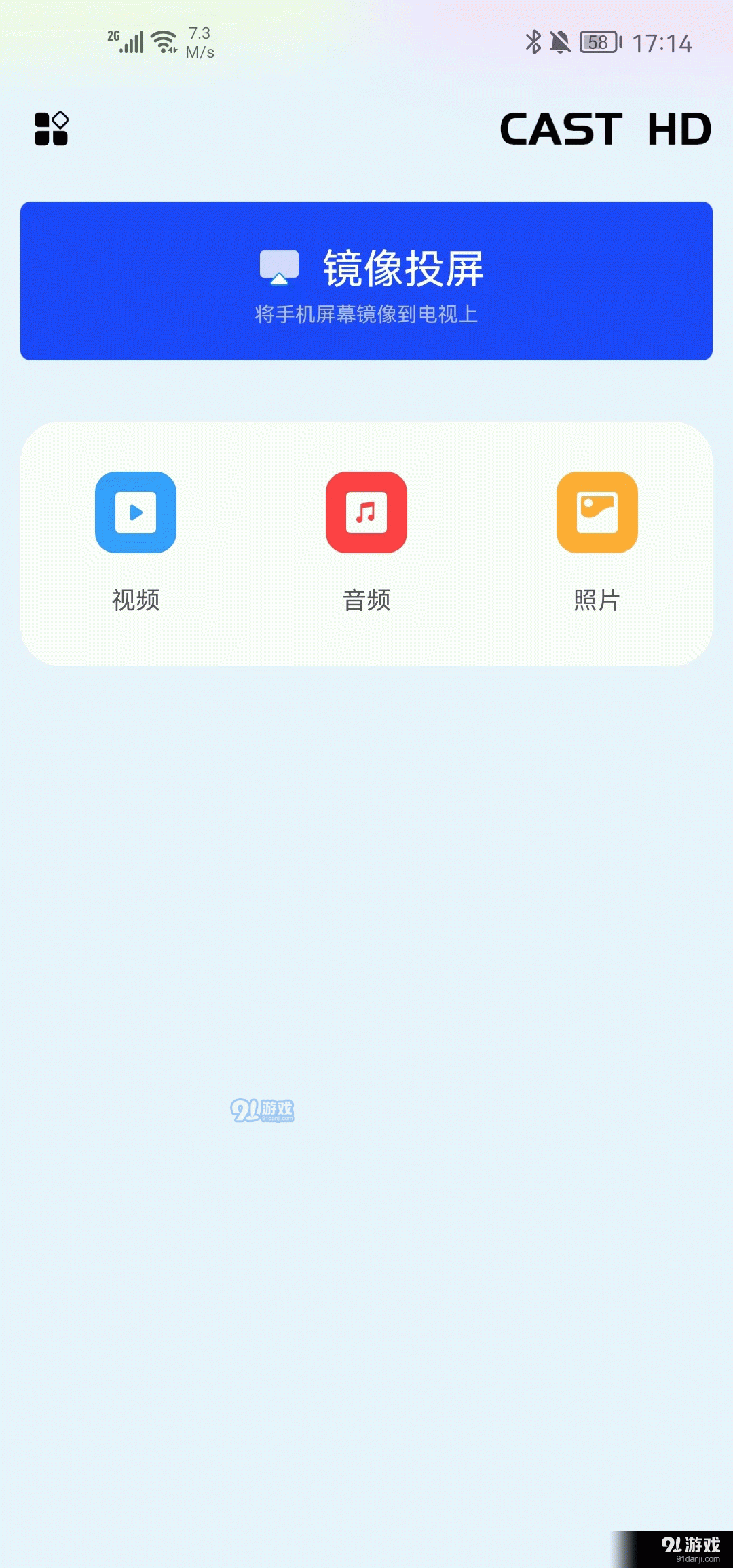Screen dimensions: 733x1568
Task: Tap the yellow 照片 photo icon
Action: [597, 513]
